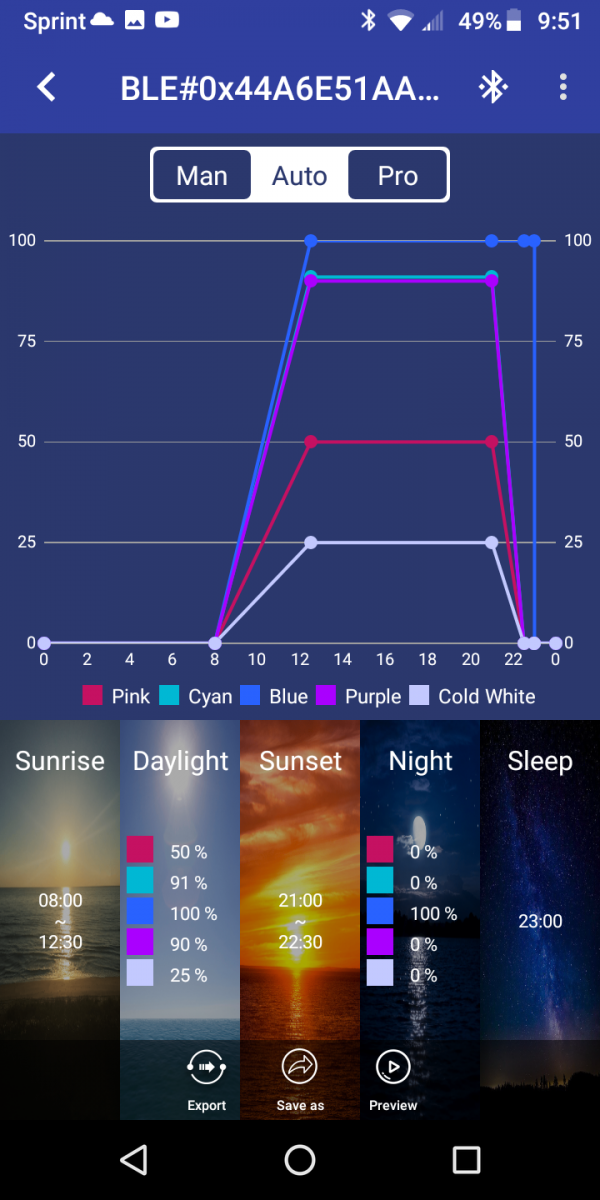
Task: Tap Save as to store profile
Action: [x=300, y=1080]
